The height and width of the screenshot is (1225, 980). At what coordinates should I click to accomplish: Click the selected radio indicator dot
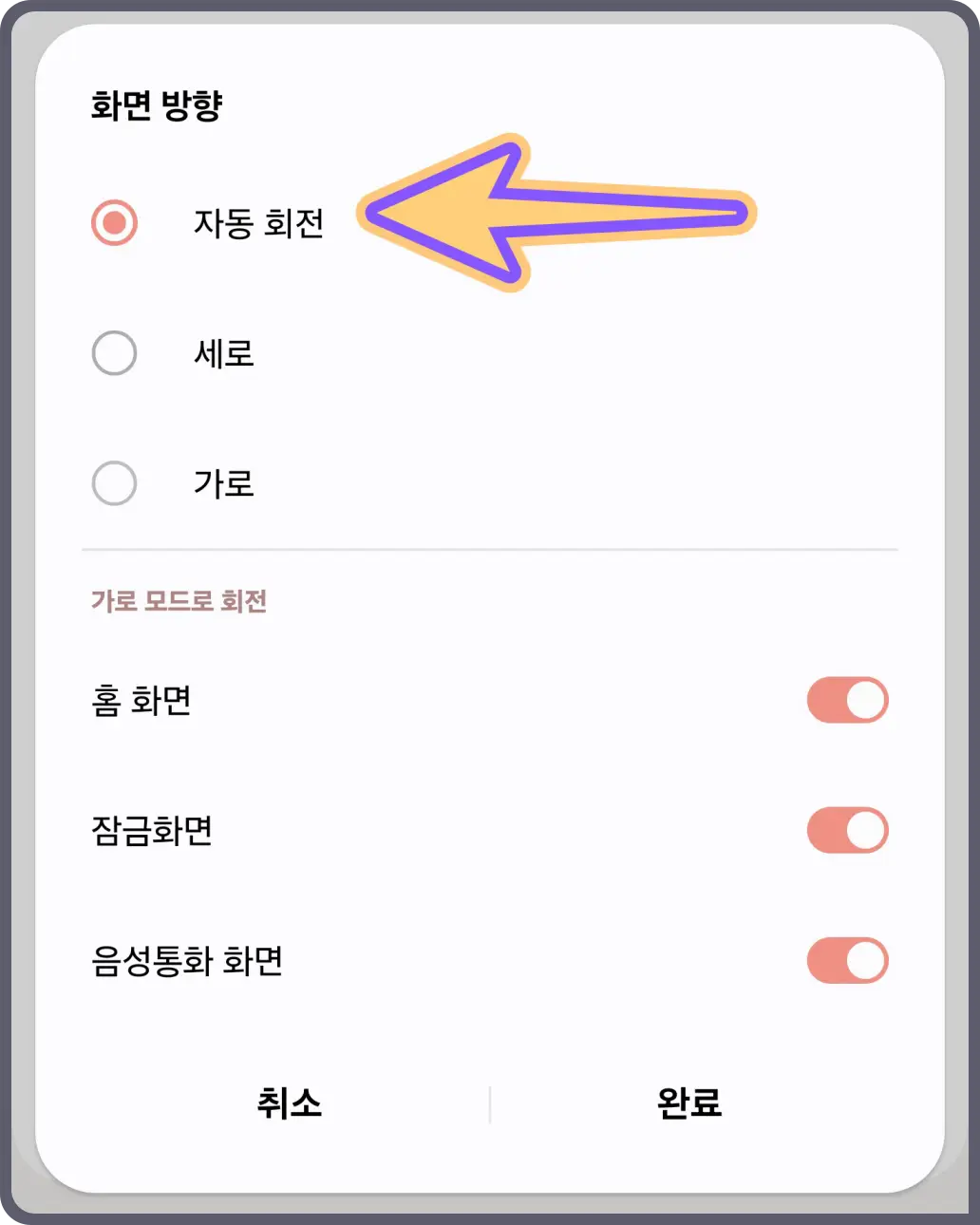(114, 223)
